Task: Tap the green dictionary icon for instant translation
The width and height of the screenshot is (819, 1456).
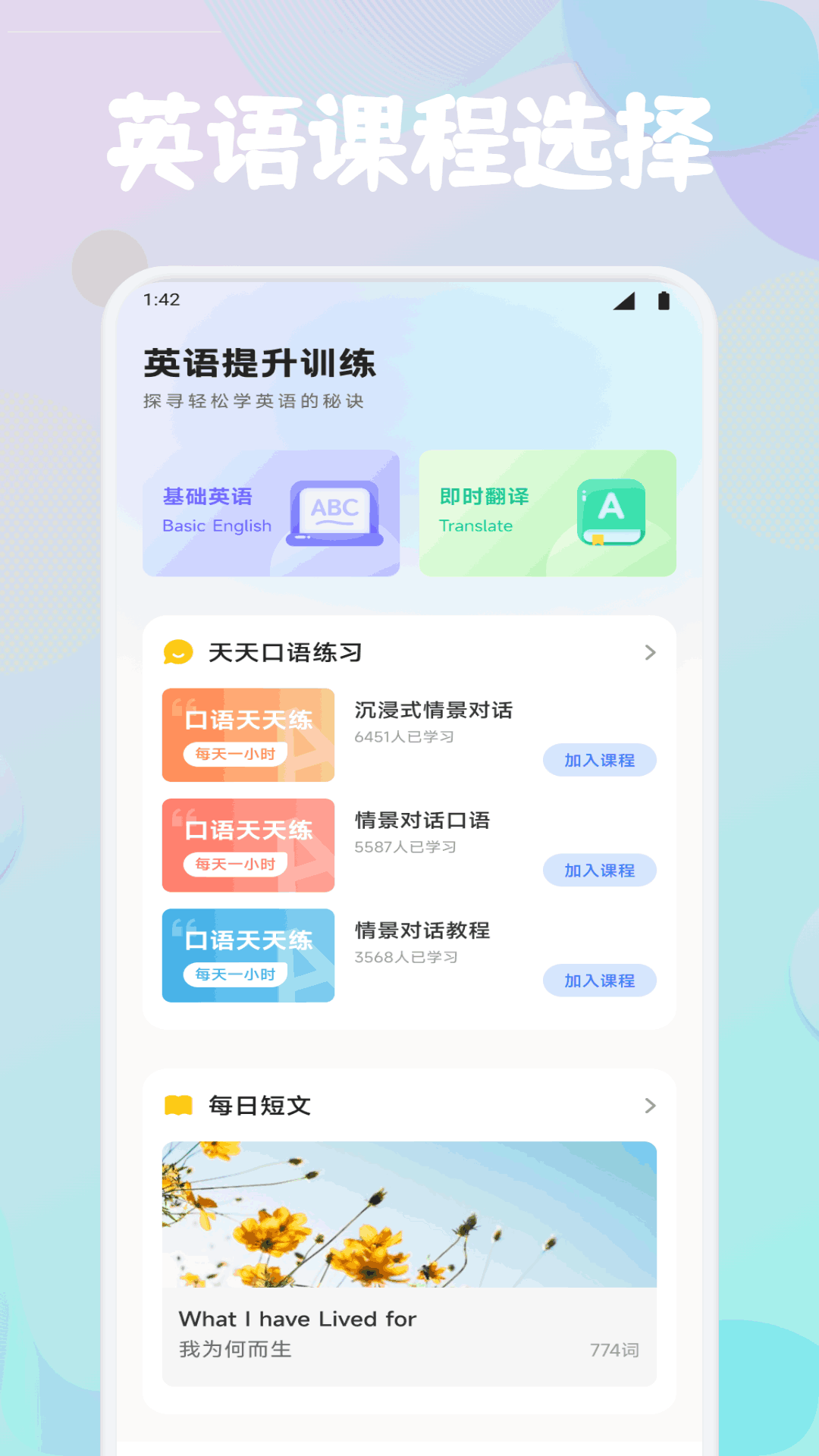Action: click(x=610, y=513)
